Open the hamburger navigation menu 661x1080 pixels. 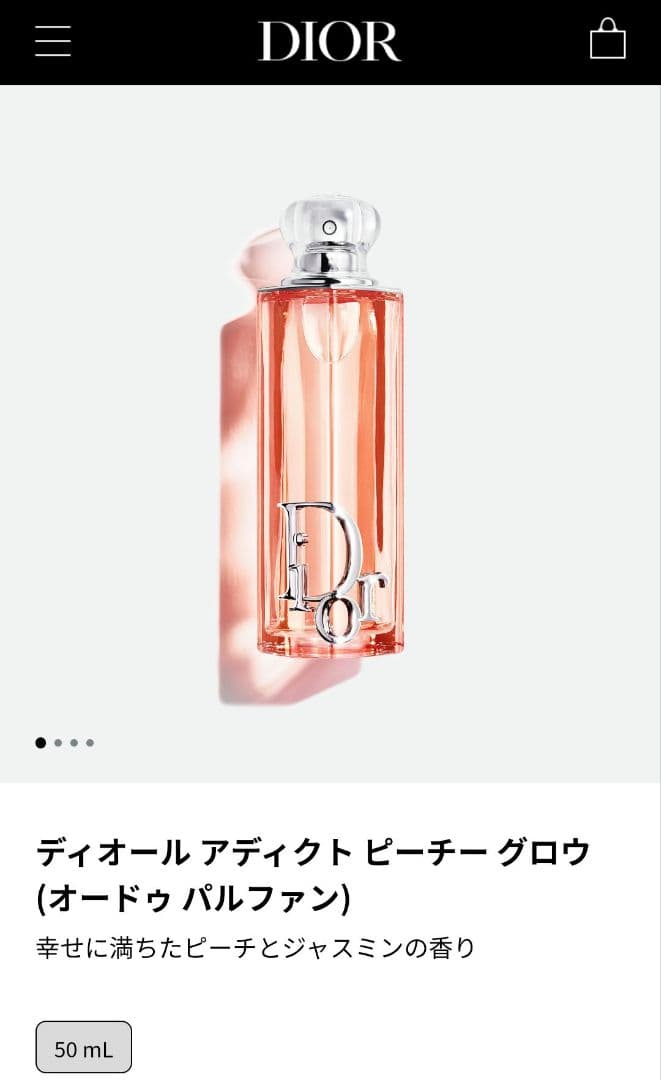click(x=53, y=41)
